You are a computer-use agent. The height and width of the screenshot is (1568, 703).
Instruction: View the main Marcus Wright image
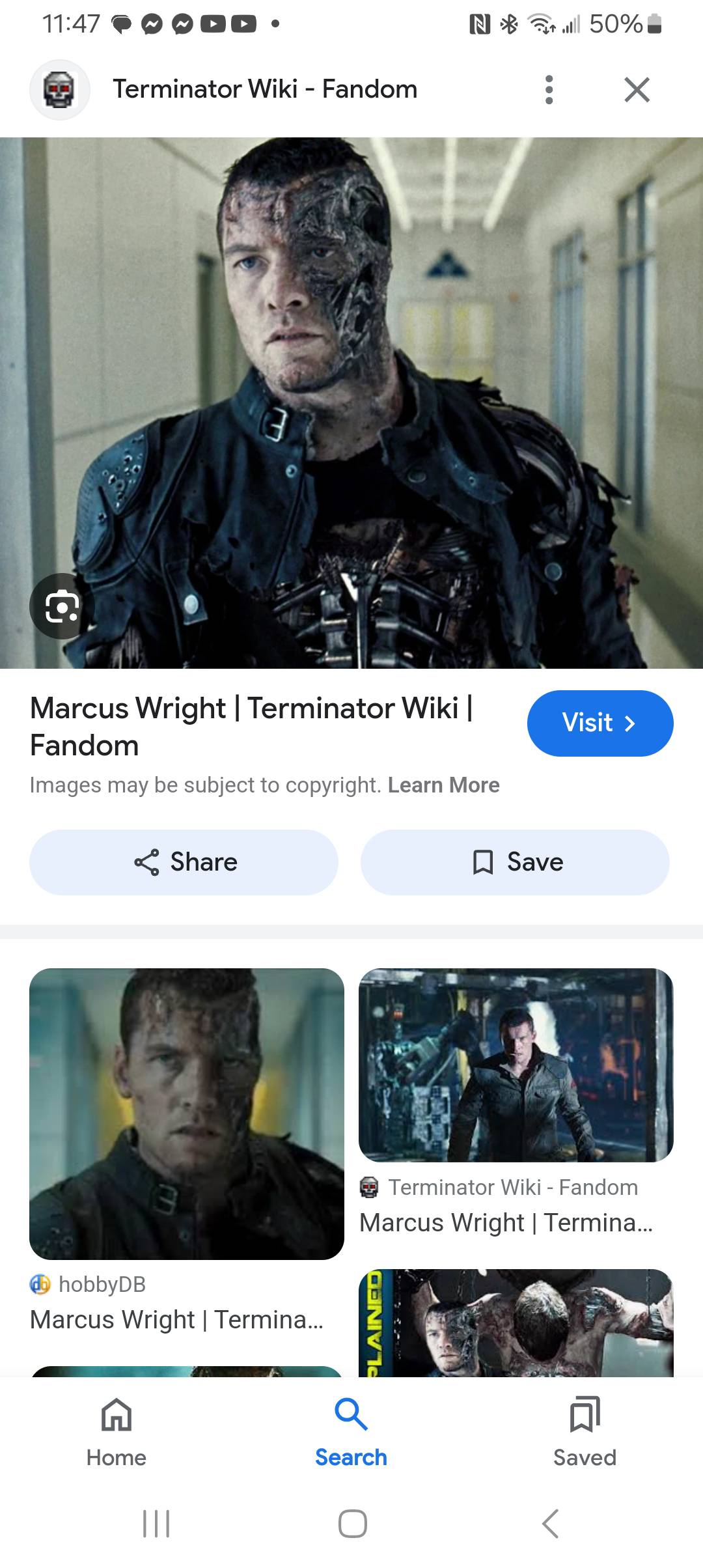pyautogui.click(x=351, y=402)
